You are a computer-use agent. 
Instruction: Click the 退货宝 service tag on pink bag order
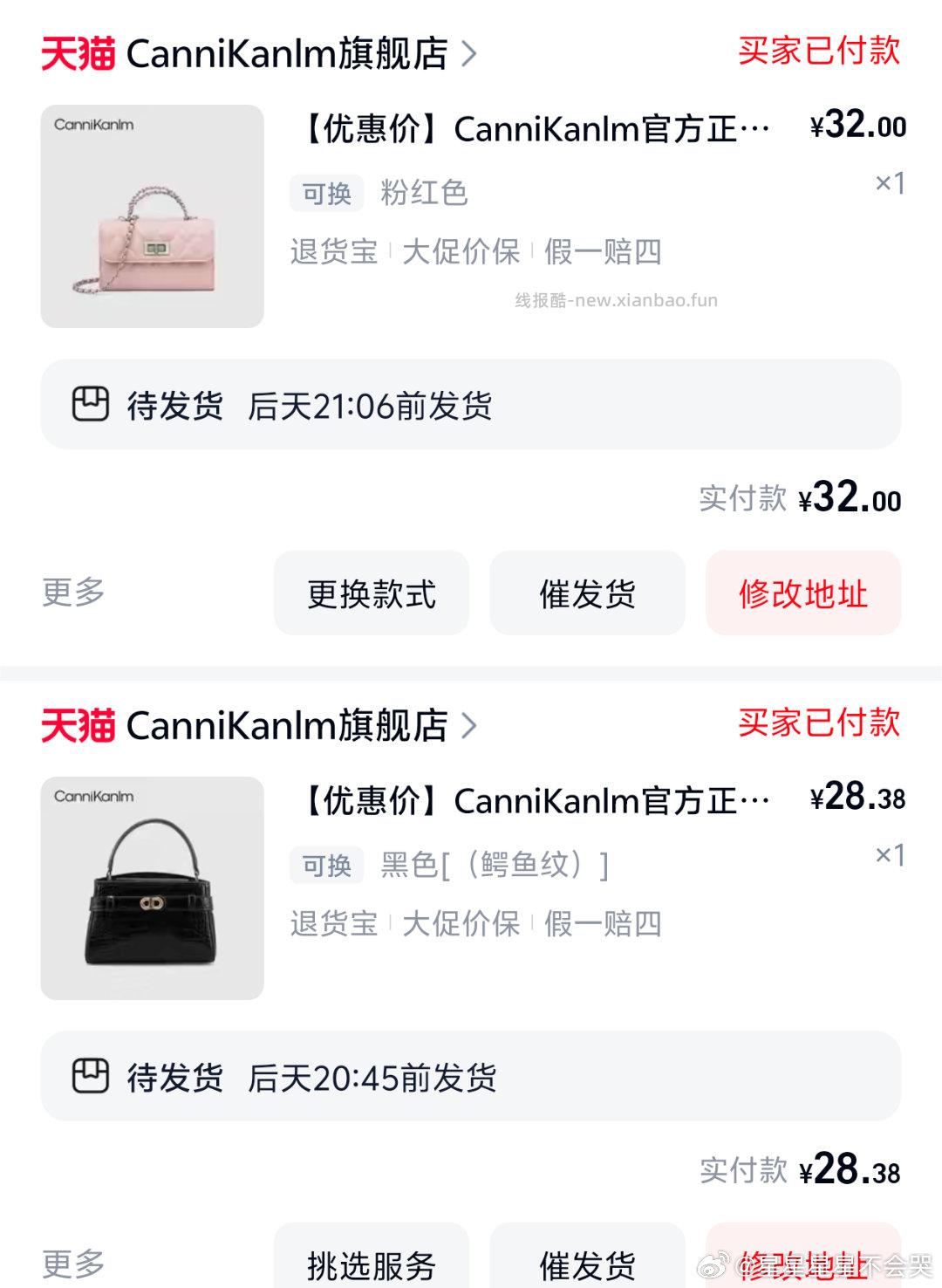(x=332, y=253)
